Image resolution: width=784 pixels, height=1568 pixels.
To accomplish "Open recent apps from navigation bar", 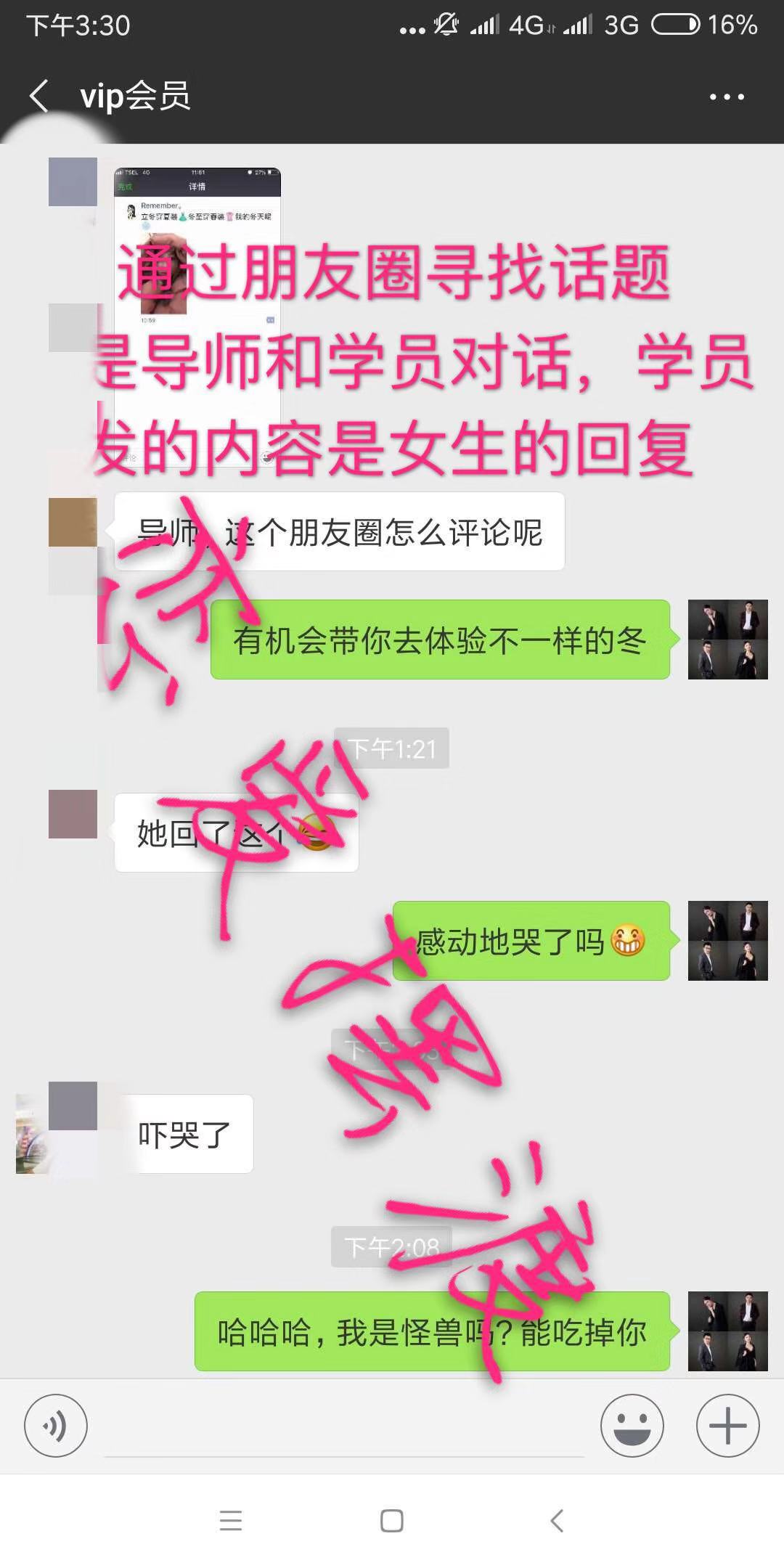I will (x=231, y=1520).
